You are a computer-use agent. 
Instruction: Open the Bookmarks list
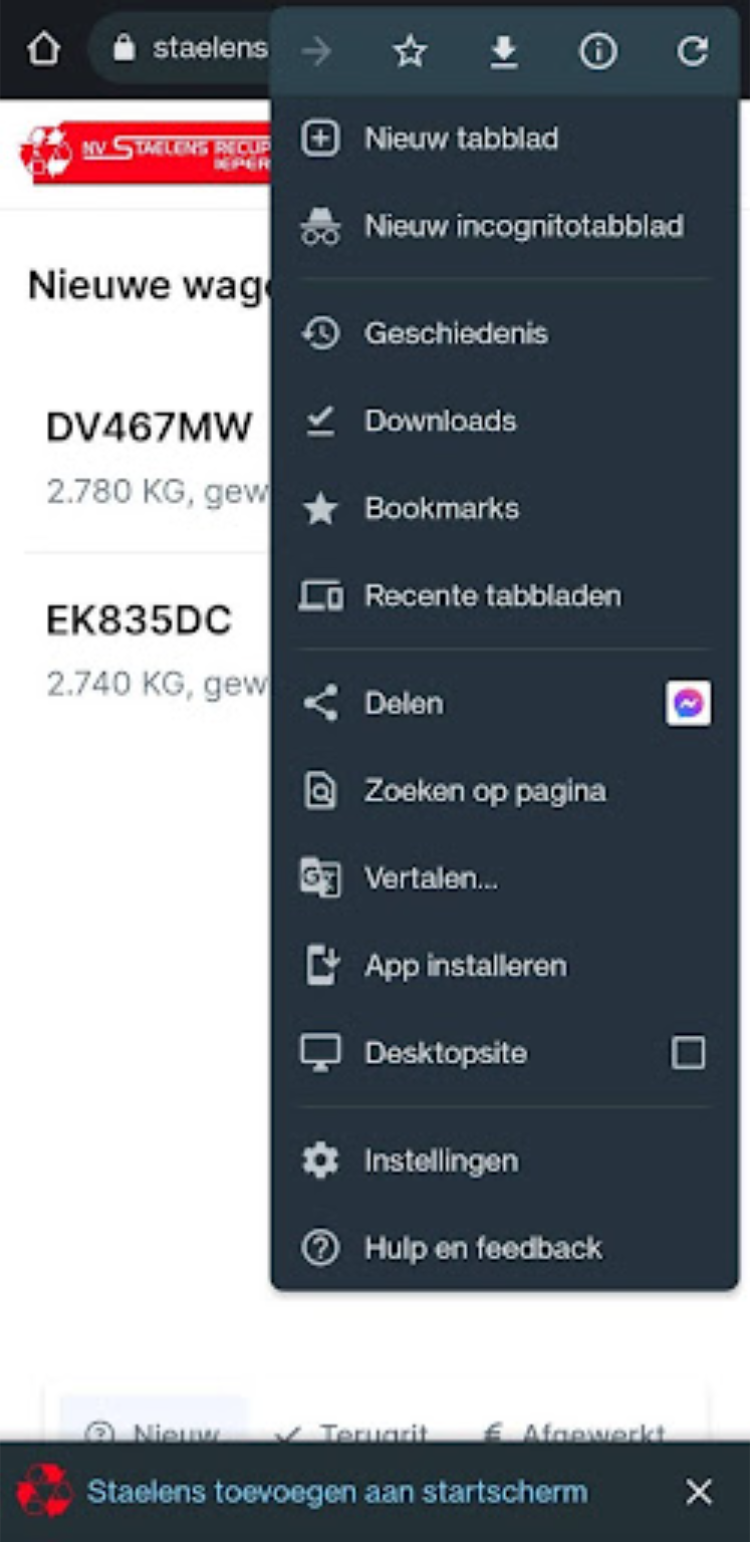441,508
